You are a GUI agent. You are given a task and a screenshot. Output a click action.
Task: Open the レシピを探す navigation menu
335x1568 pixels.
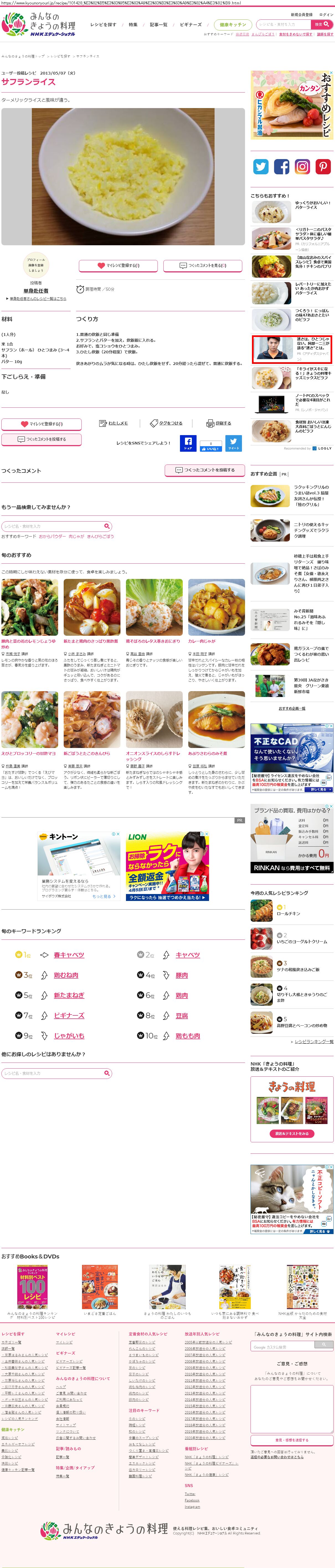coord(103,25)
